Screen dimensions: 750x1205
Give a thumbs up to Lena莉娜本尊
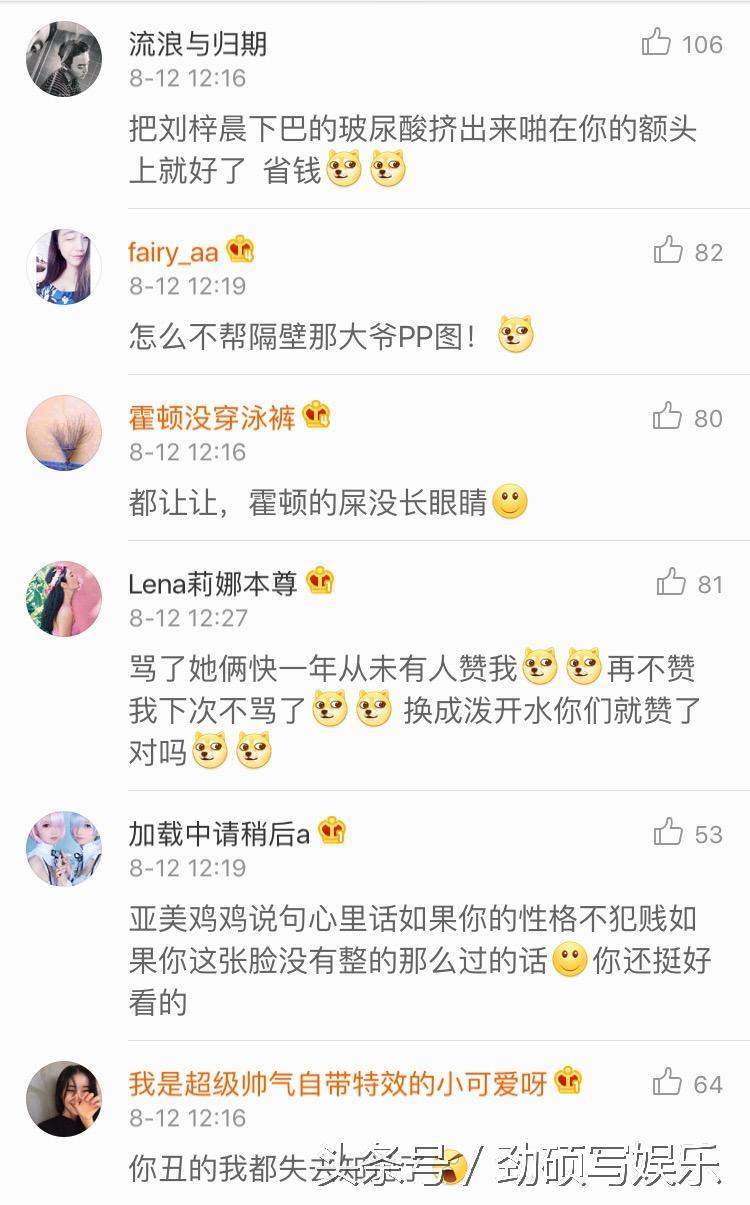671,583
